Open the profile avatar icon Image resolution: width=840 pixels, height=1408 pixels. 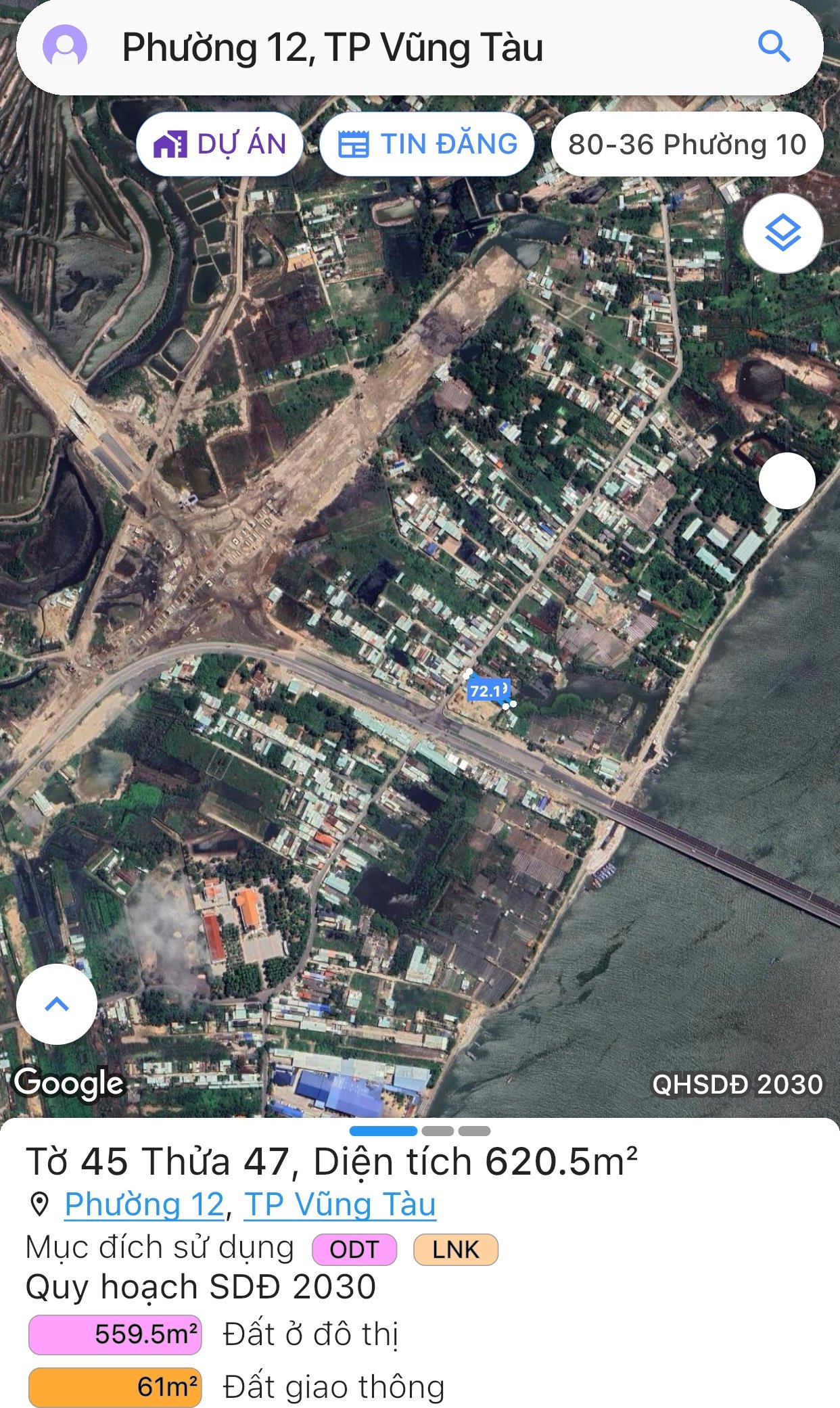tap(65, 46)
